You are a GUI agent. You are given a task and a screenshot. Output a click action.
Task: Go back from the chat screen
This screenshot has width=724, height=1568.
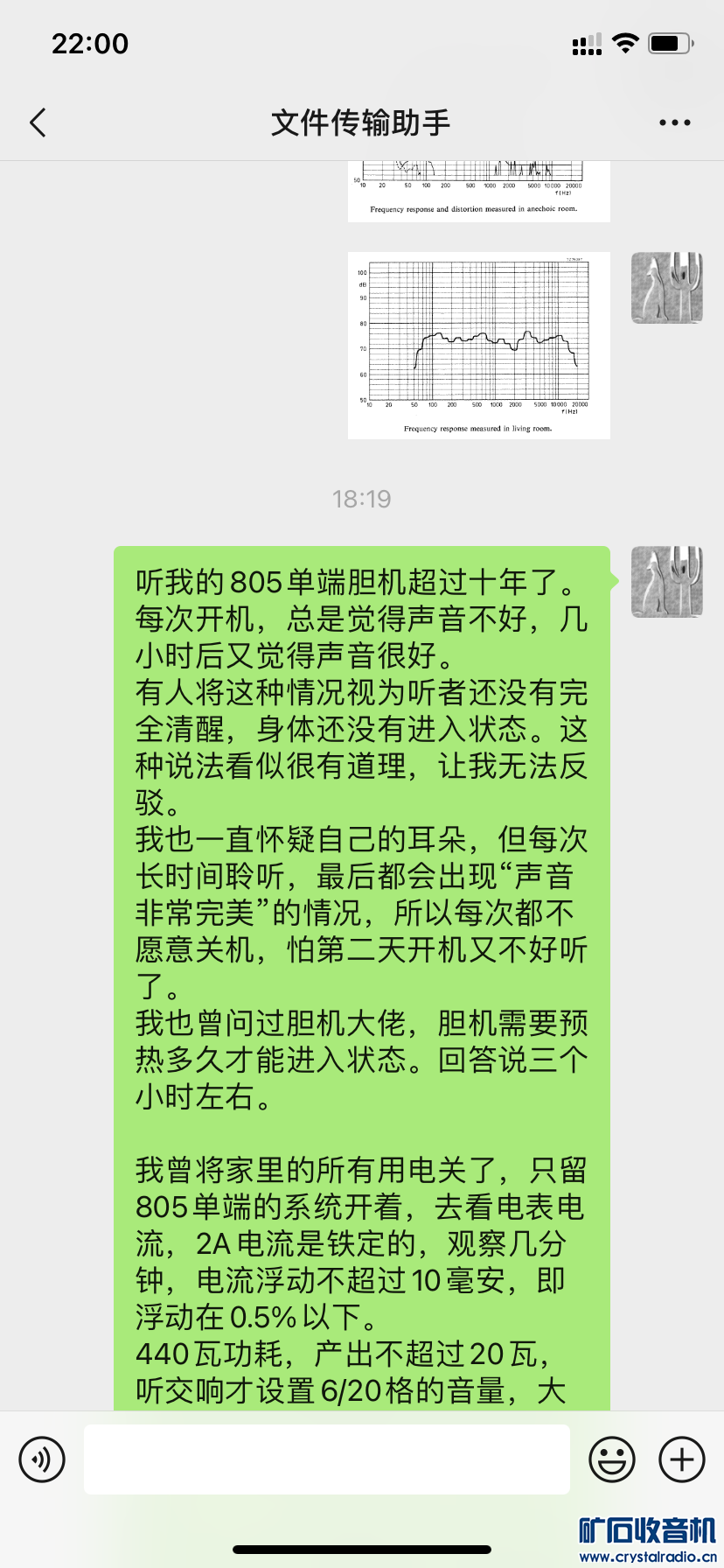(x=38, y=122)
